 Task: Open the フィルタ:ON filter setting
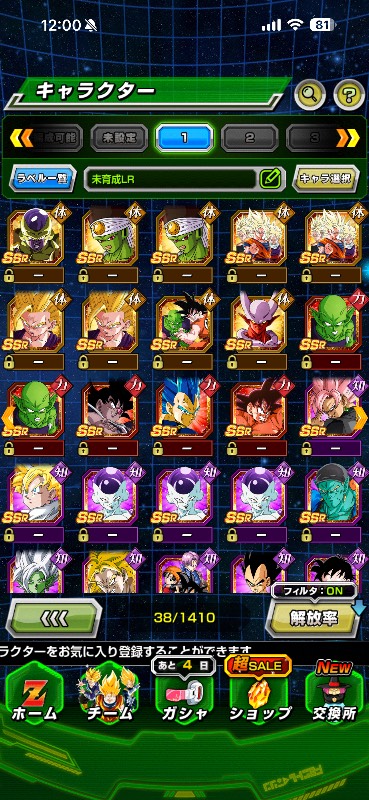314,591
